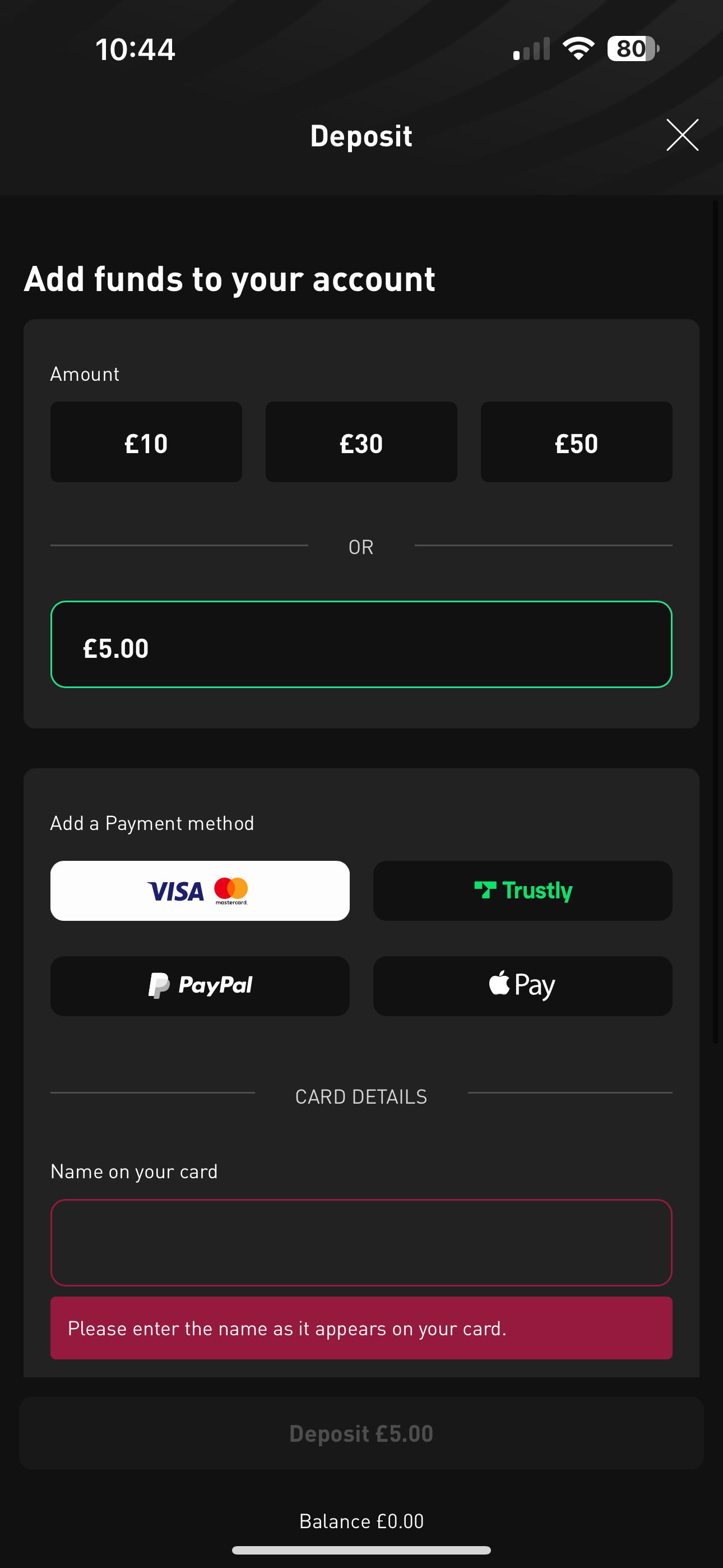723x1568 pixels.
Task: Edit the custom amount field showing £5.00
Action: point(361,644)
